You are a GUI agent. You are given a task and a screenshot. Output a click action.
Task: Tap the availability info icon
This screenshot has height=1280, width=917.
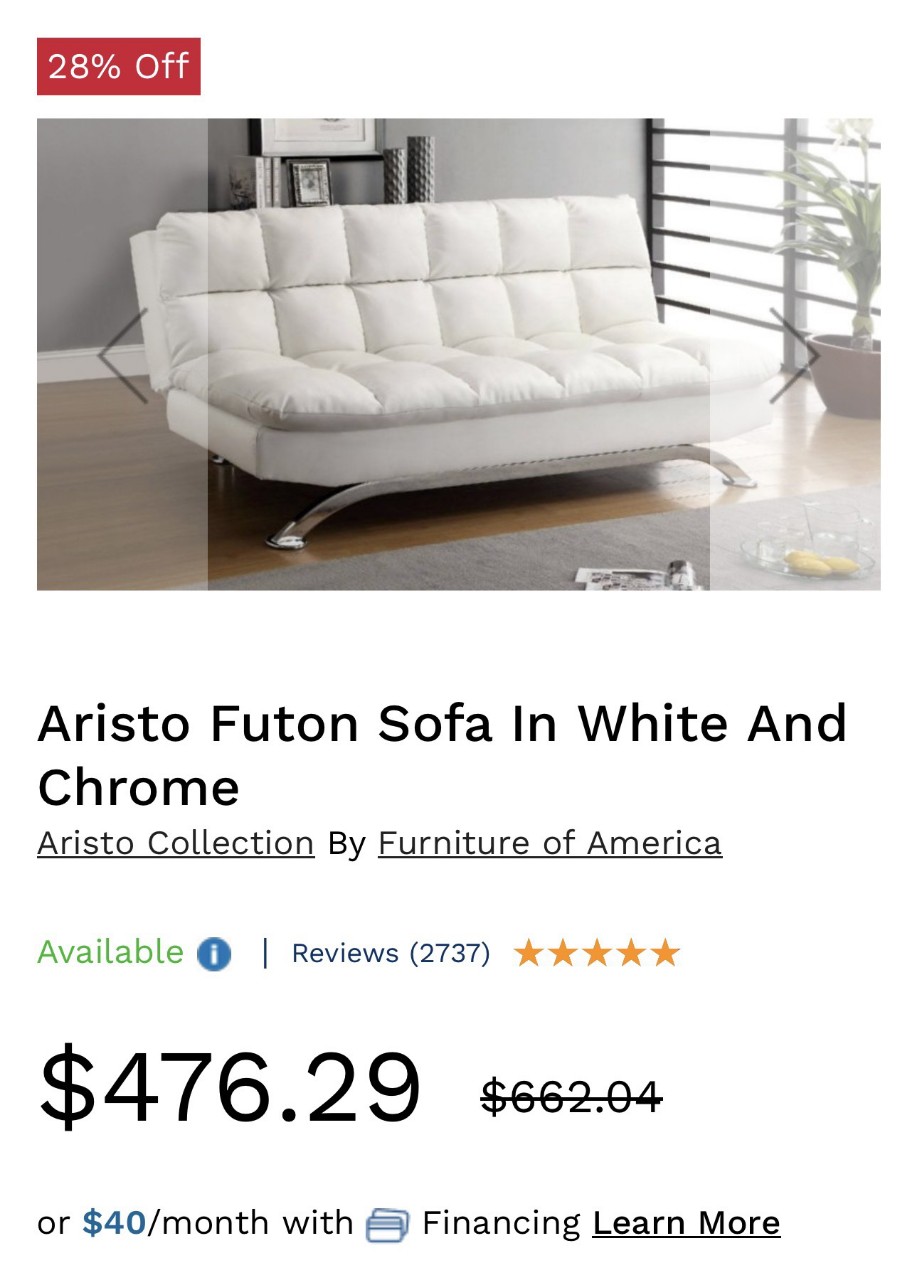pyautogui.click(x=214, y=954)
